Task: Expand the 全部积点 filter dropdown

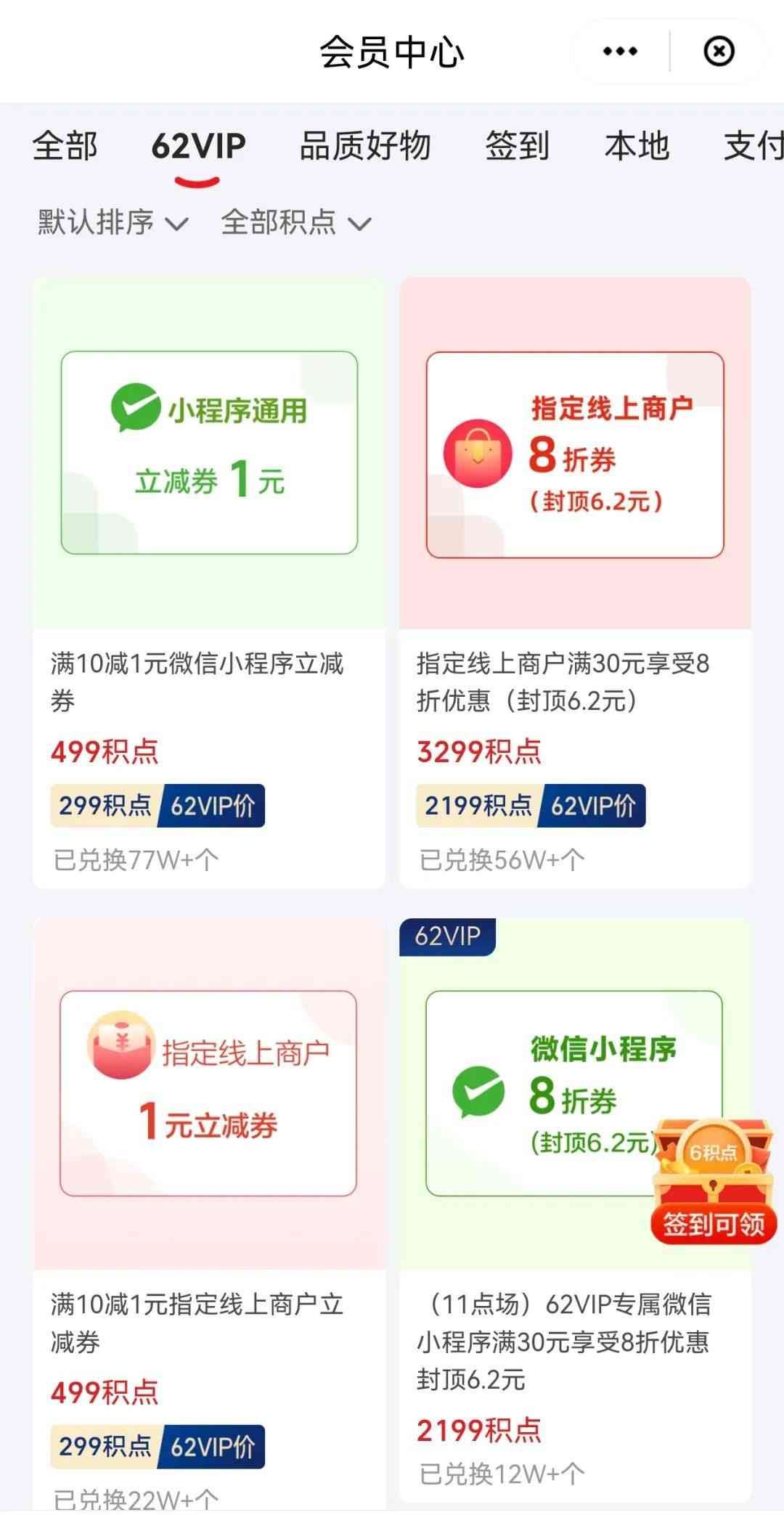Action: pos(295,222)
